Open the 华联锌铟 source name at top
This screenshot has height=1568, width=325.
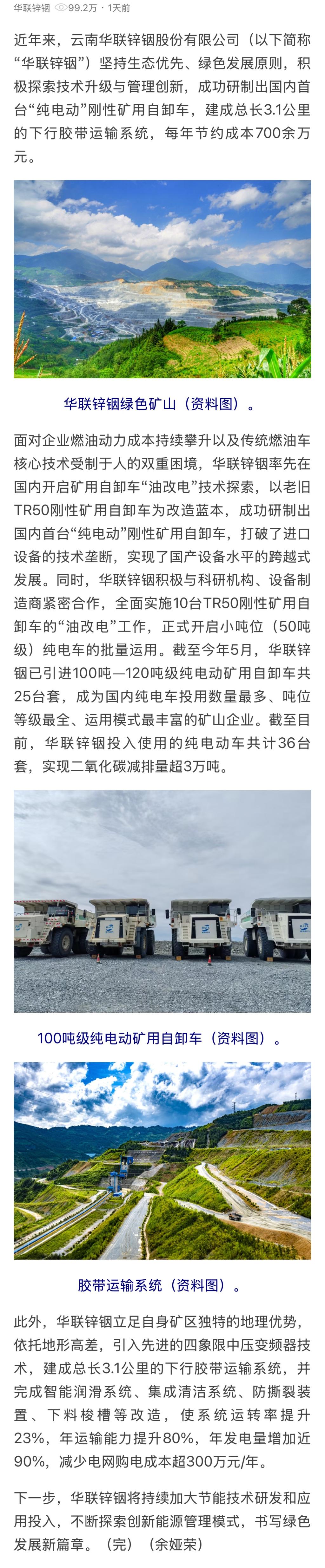32,8
